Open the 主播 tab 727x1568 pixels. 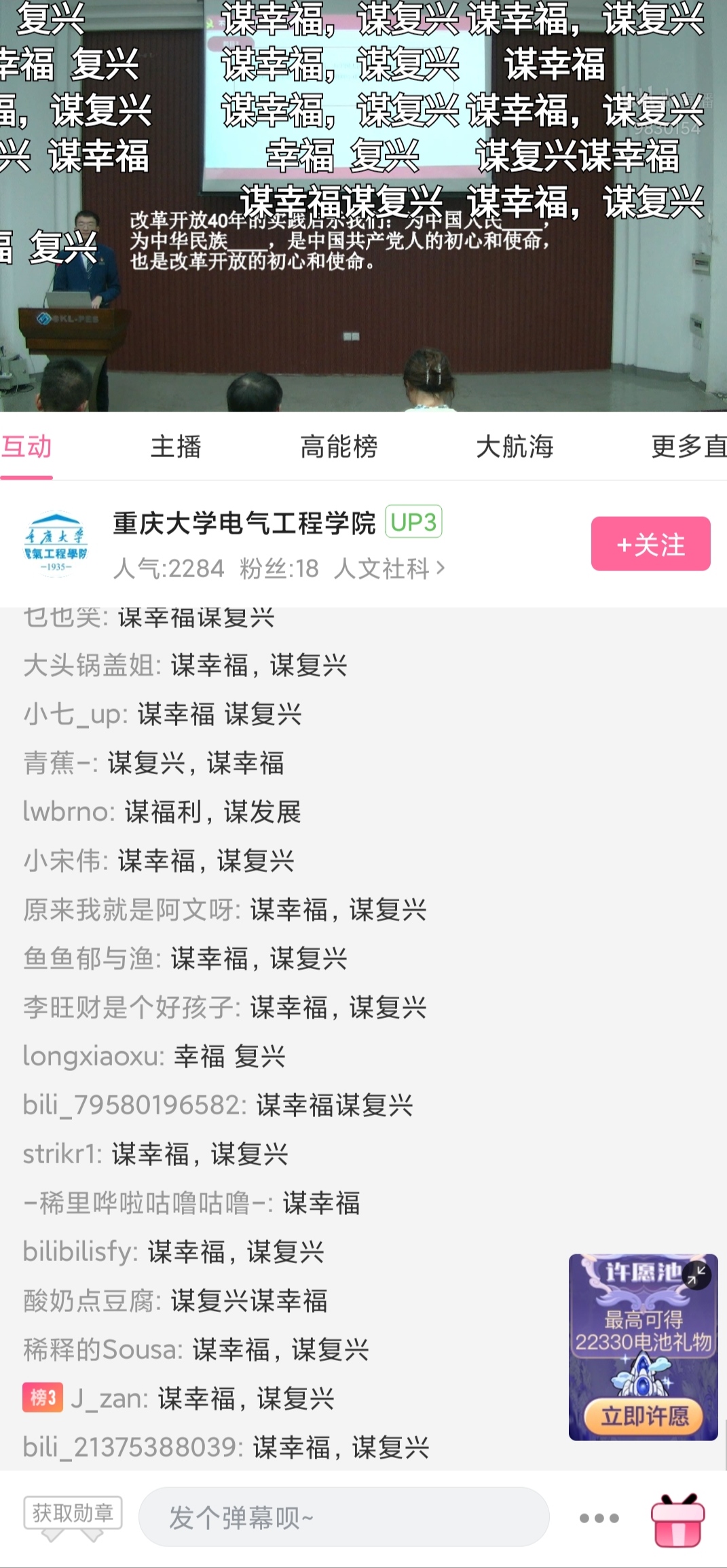tap(176, 447)
